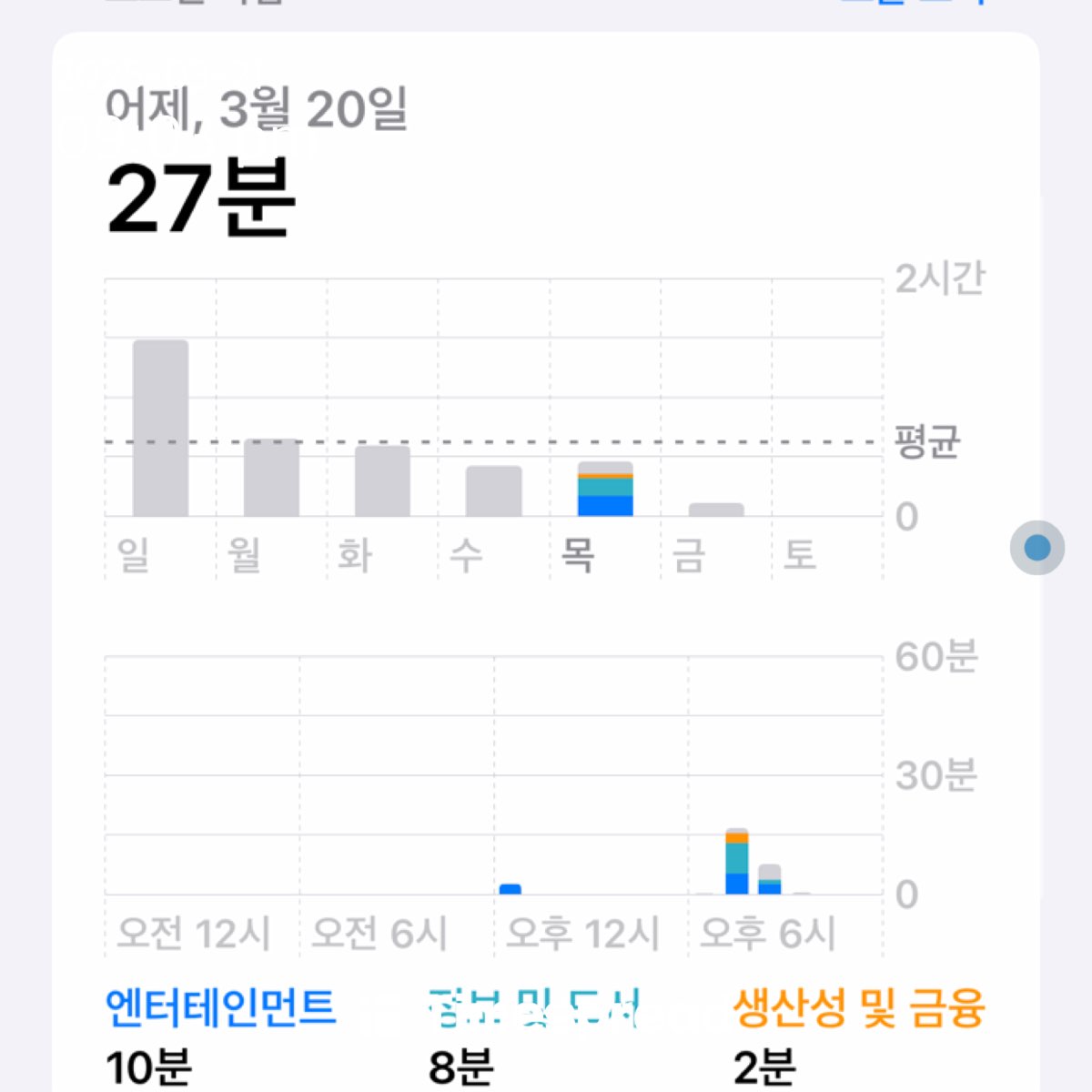
Task: Select the 화 (Tuesday) usage bar
Action: coord(382,481)
